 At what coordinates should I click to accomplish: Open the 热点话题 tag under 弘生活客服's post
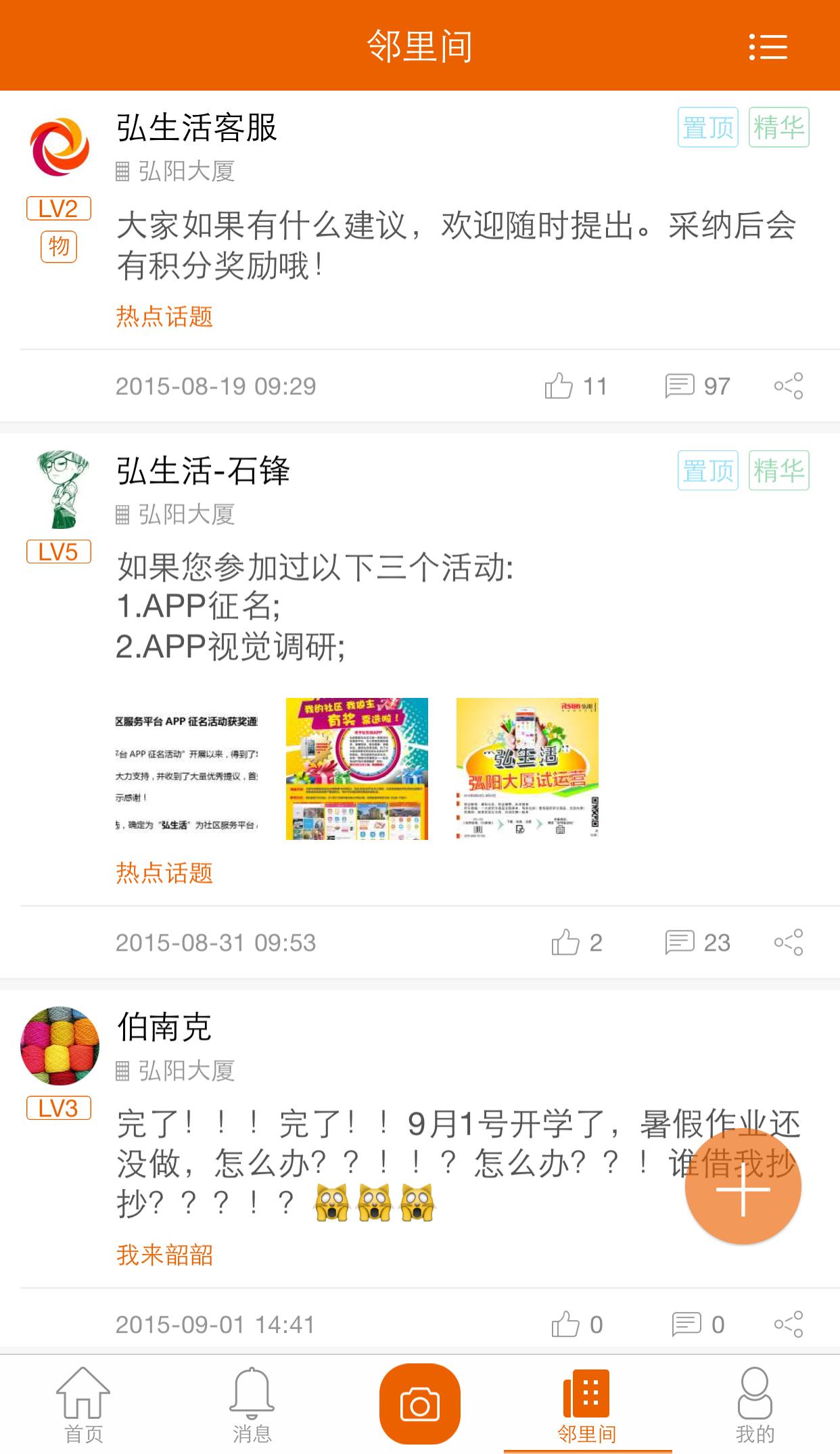pos(164,316)
